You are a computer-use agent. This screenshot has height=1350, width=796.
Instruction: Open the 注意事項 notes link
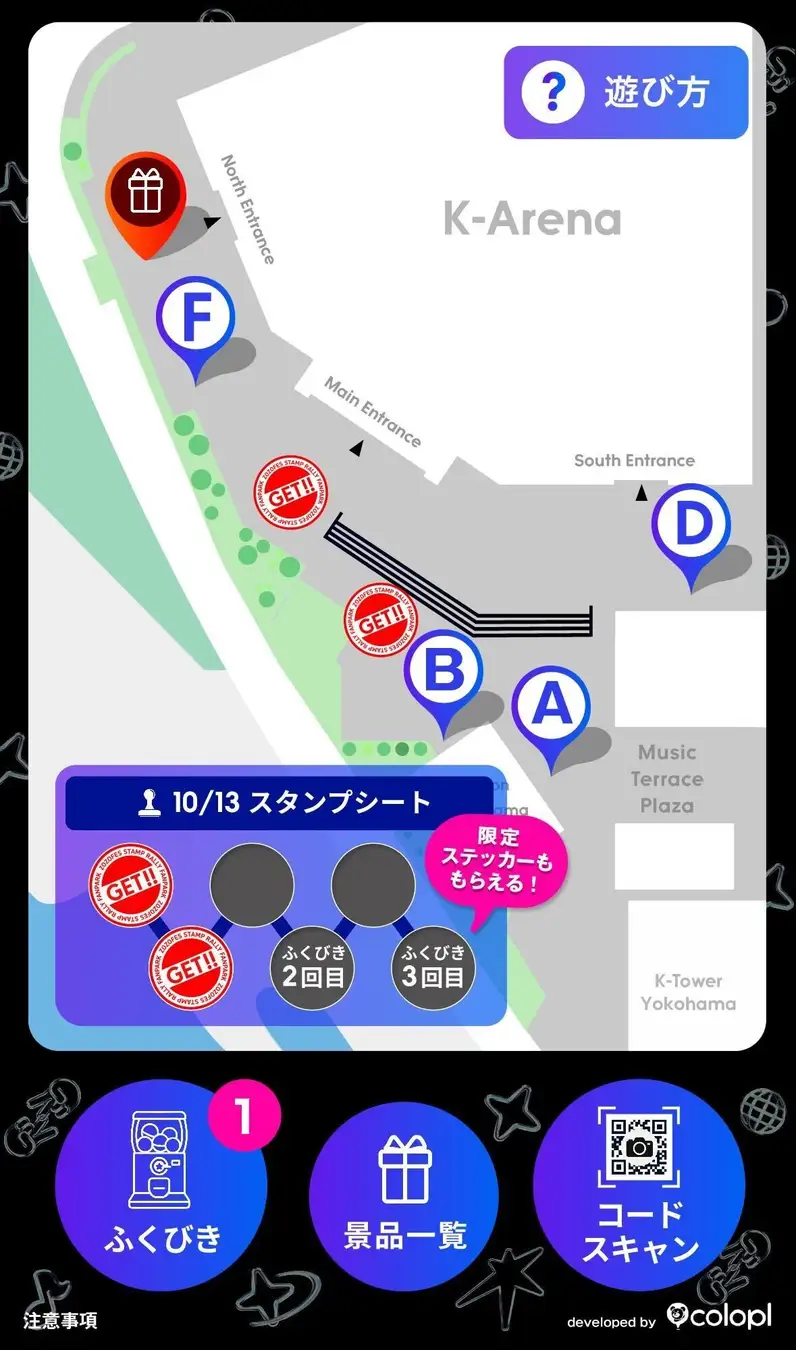pyautogui.click(x=61, y=1321)
